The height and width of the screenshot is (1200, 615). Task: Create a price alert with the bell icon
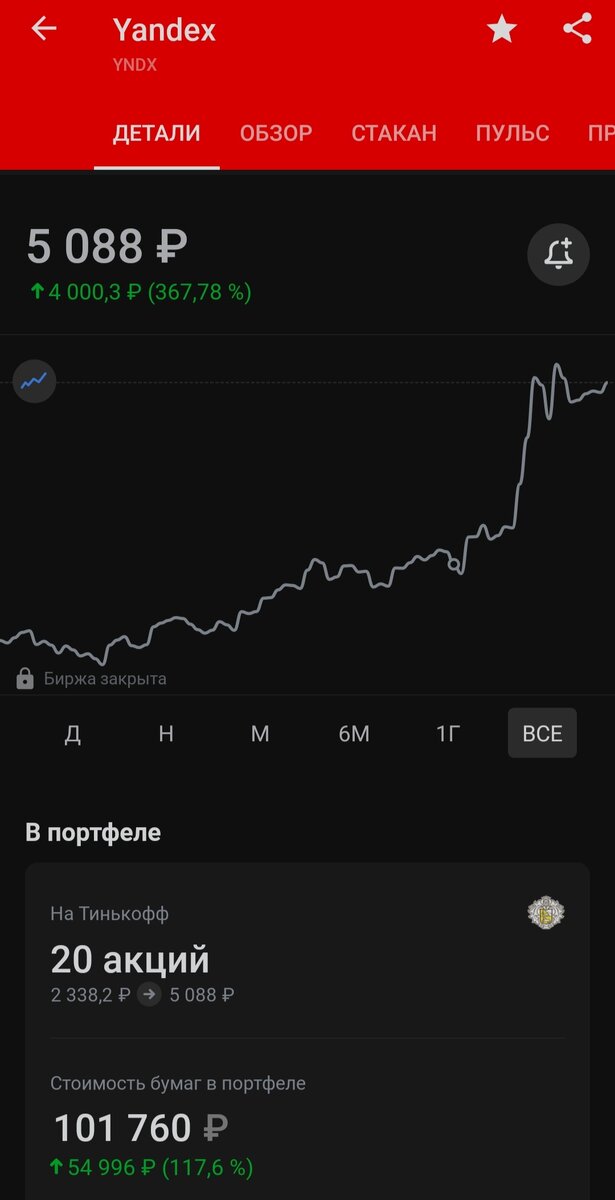point(558,255)
